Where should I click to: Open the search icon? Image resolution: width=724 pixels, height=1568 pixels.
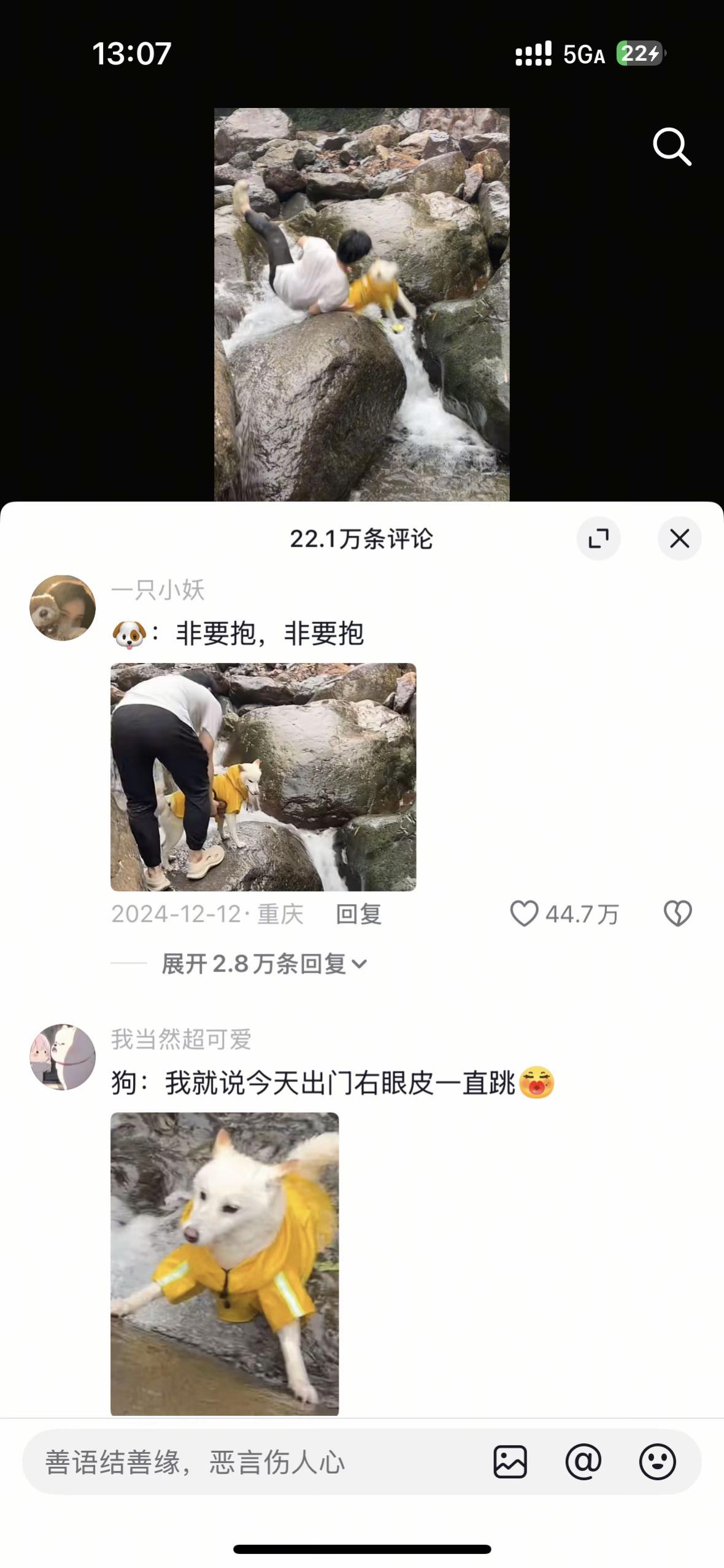click(671, 147)
